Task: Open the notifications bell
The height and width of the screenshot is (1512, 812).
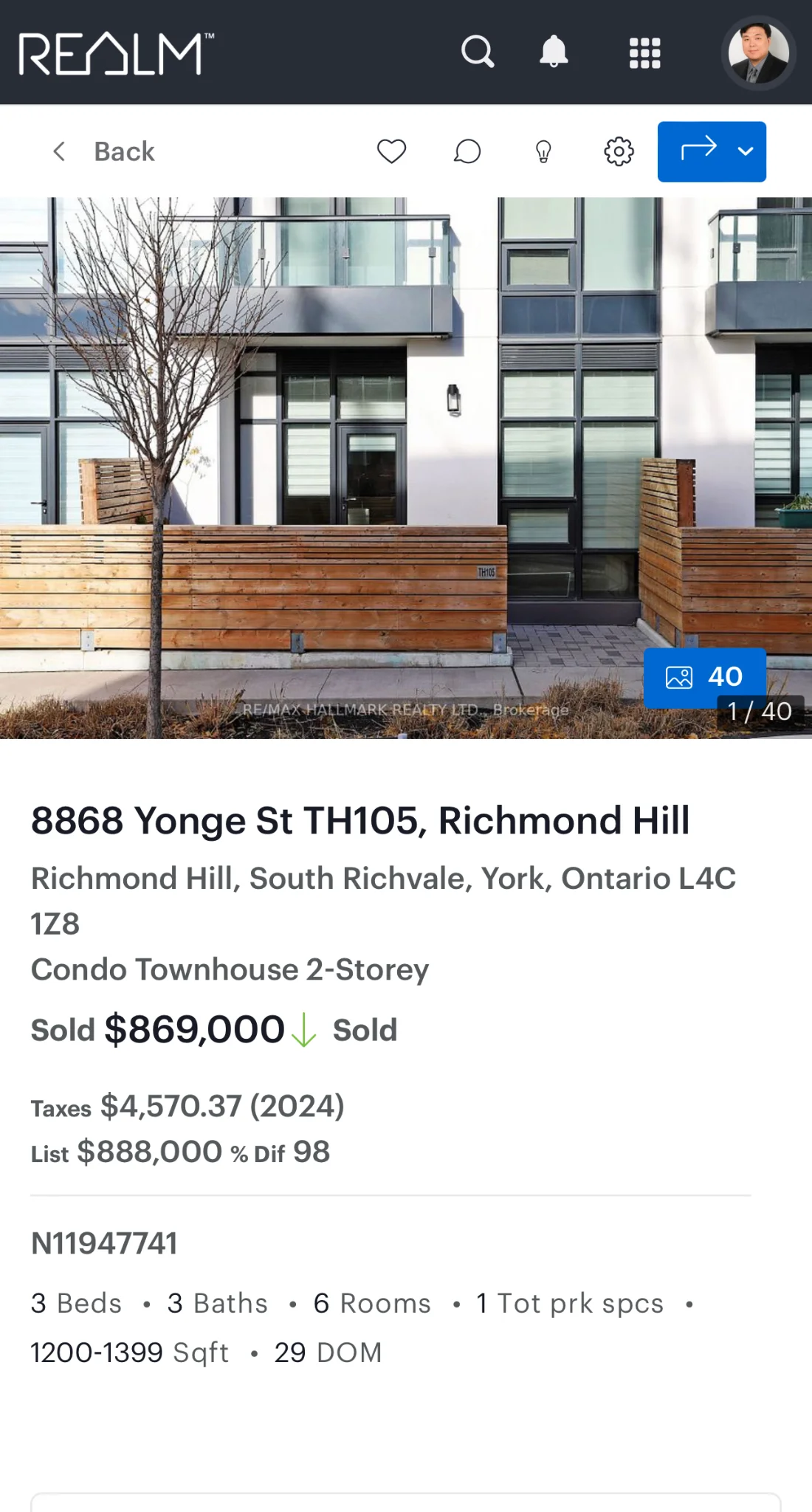Action: point(554,52)
